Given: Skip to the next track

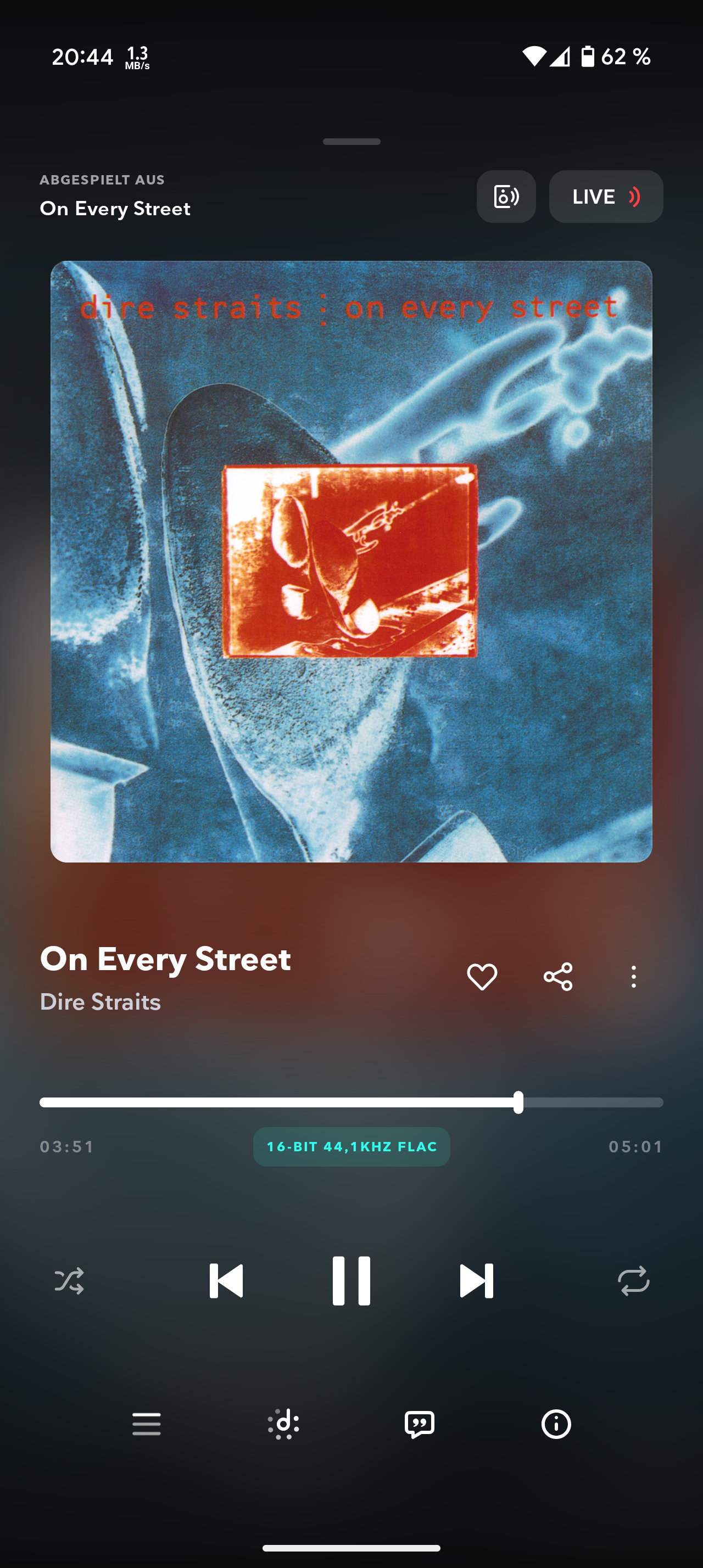Looking at the screenshot, I should (476, 1281).
